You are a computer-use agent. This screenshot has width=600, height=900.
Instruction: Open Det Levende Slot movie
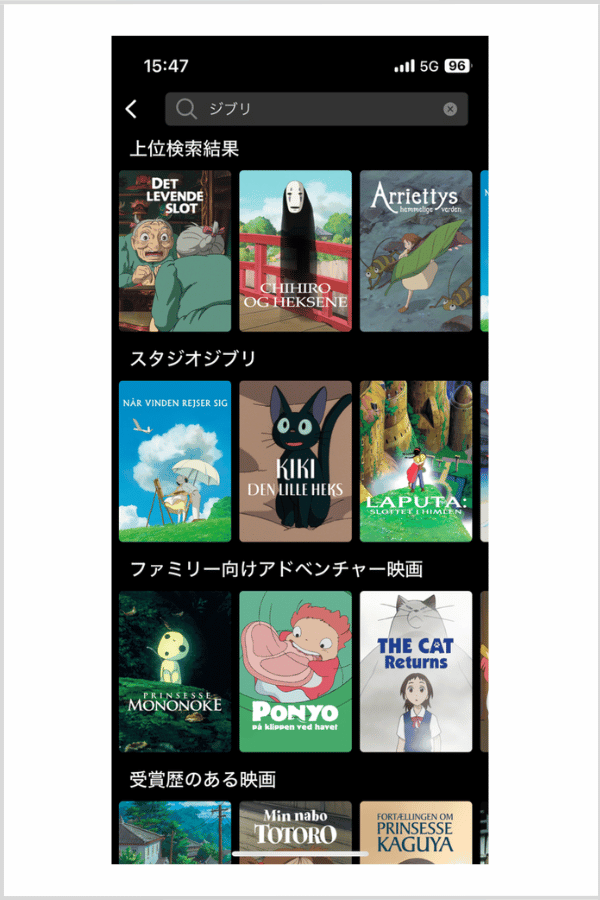coord(175,251)
